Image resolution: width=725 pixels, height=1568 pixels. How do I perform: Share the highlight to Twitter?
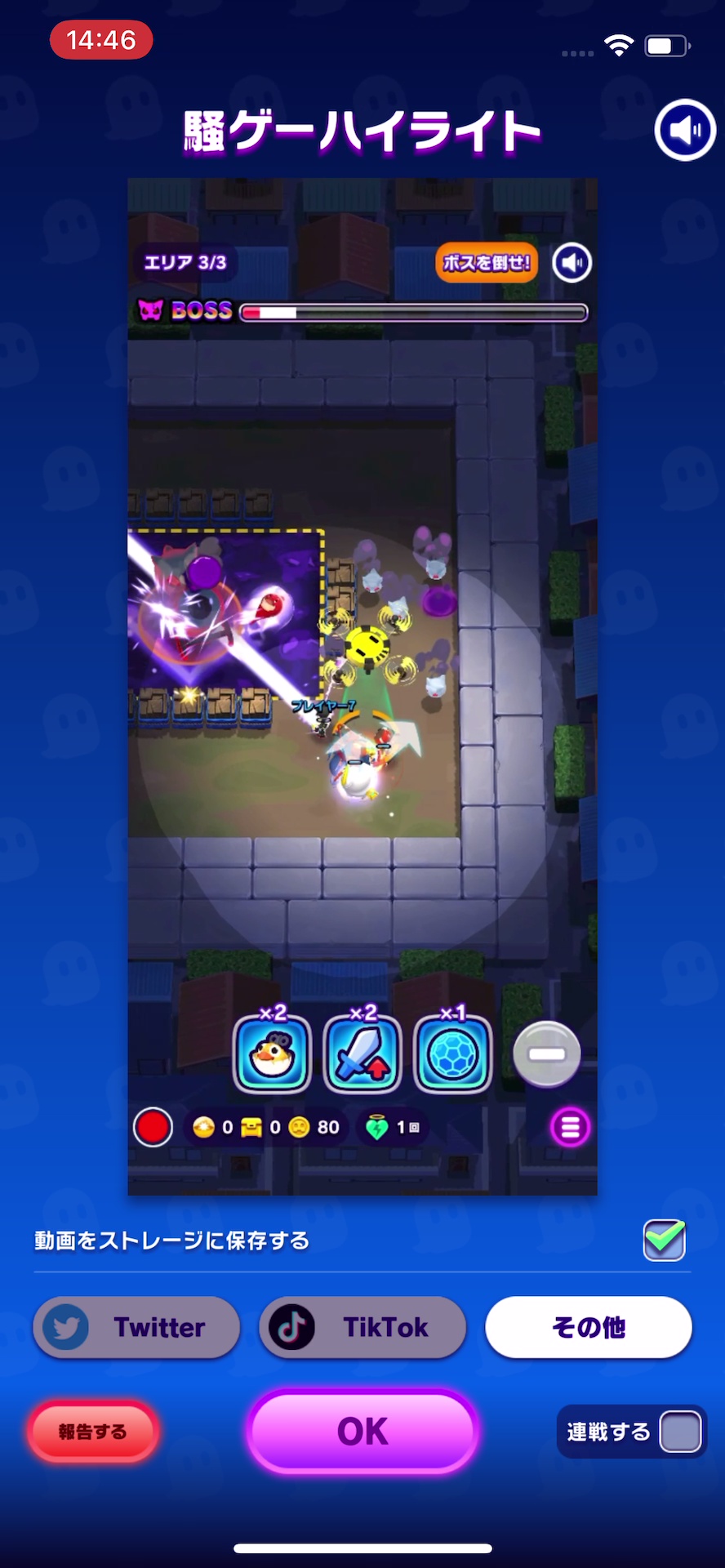(x=136, y=1327)
